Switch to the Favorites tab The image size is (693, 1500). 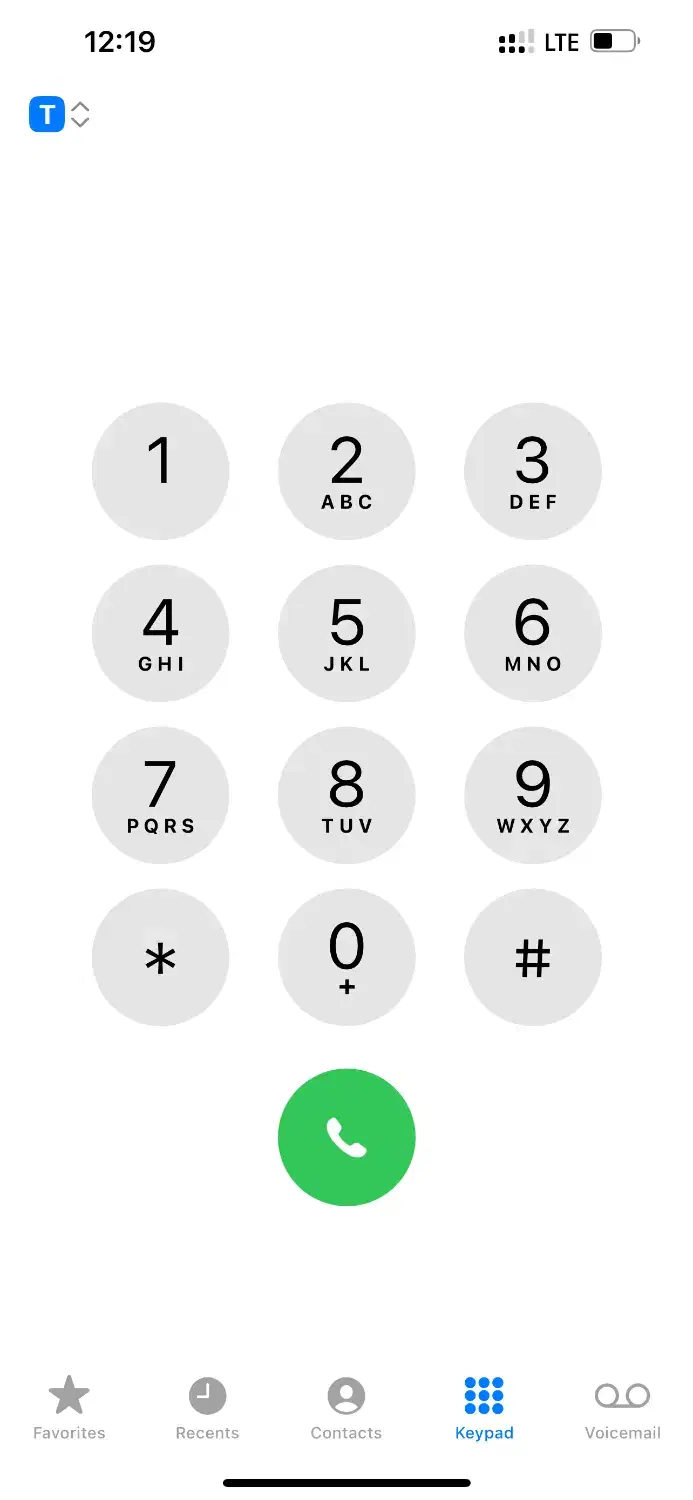click(69, 1407)
